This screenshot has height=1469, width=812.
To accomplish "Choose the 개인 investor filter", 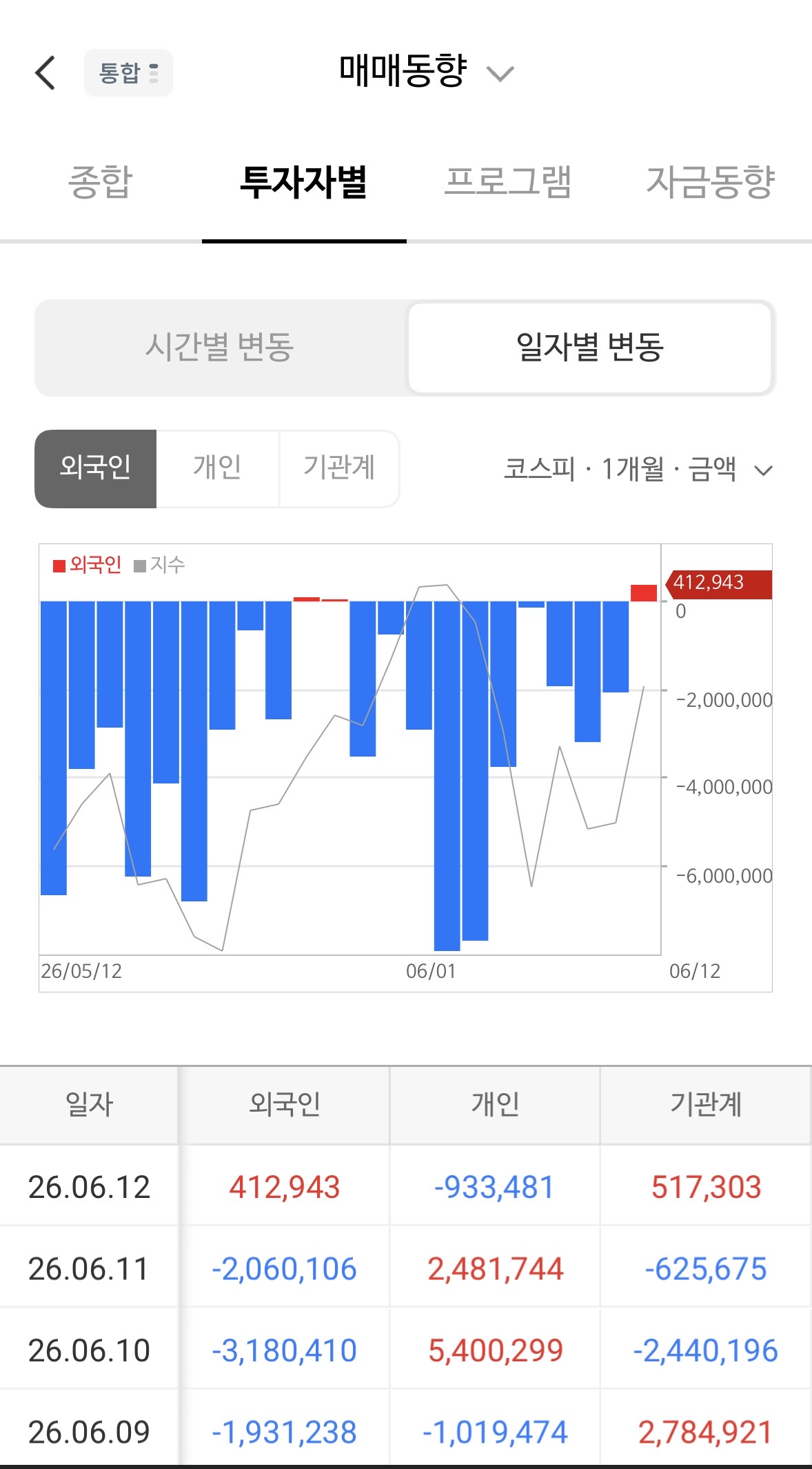I will [x=218, y=469].
